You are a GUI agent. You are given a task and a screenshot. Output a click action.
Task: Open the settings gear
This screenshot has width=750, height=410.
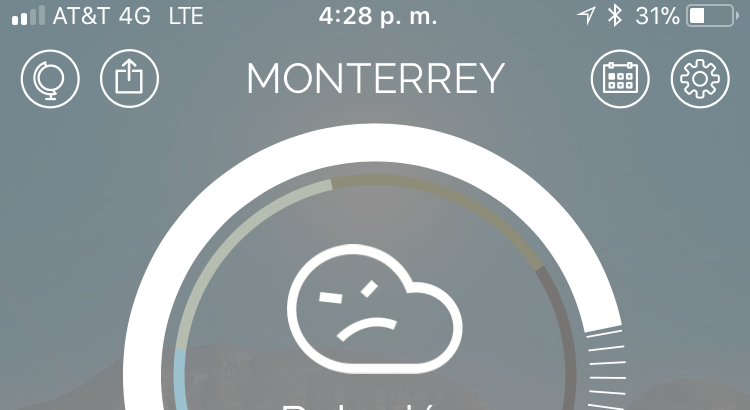coord(700,79)
